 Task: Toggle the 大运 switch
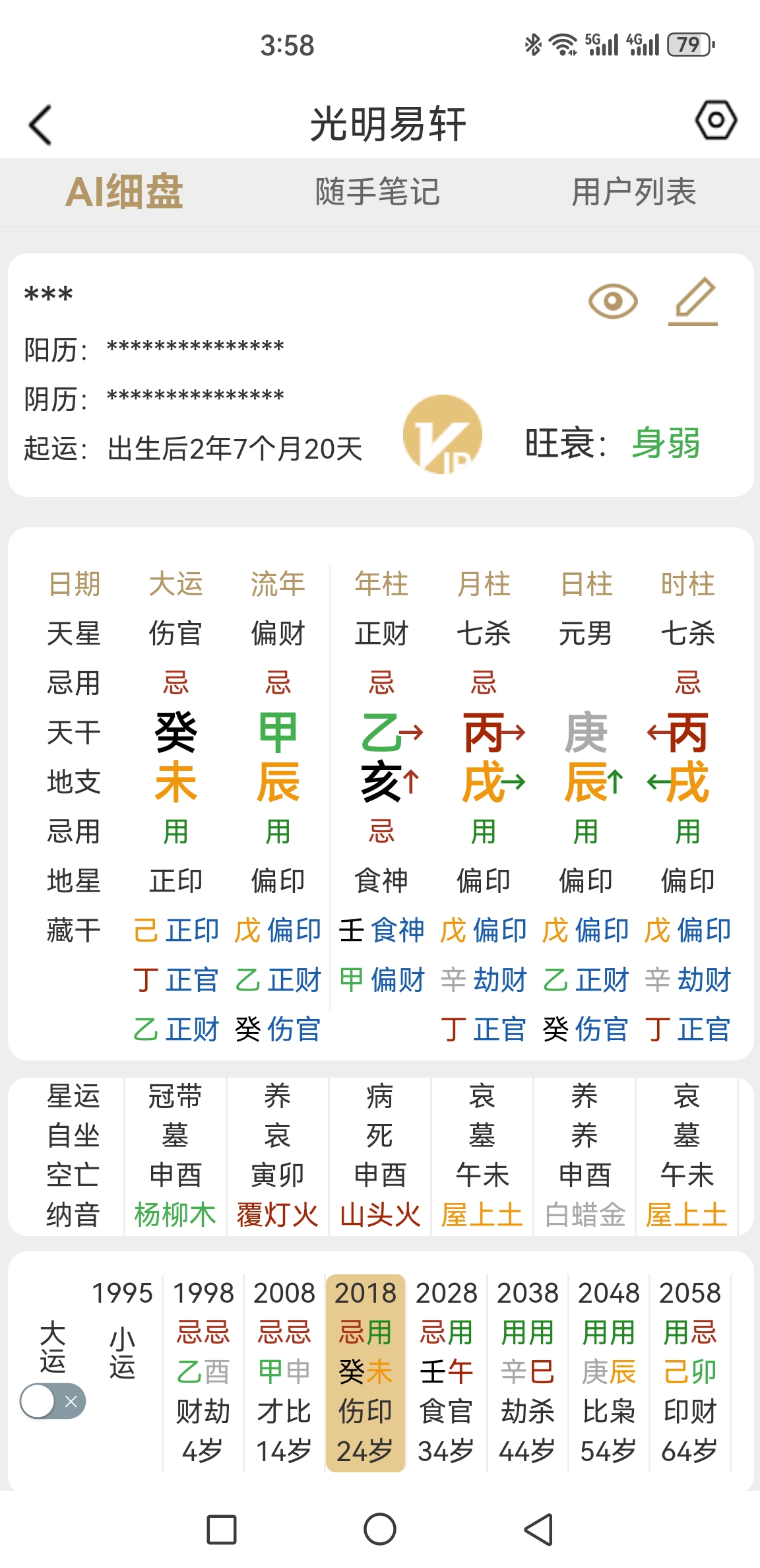tap(53, 1401)
